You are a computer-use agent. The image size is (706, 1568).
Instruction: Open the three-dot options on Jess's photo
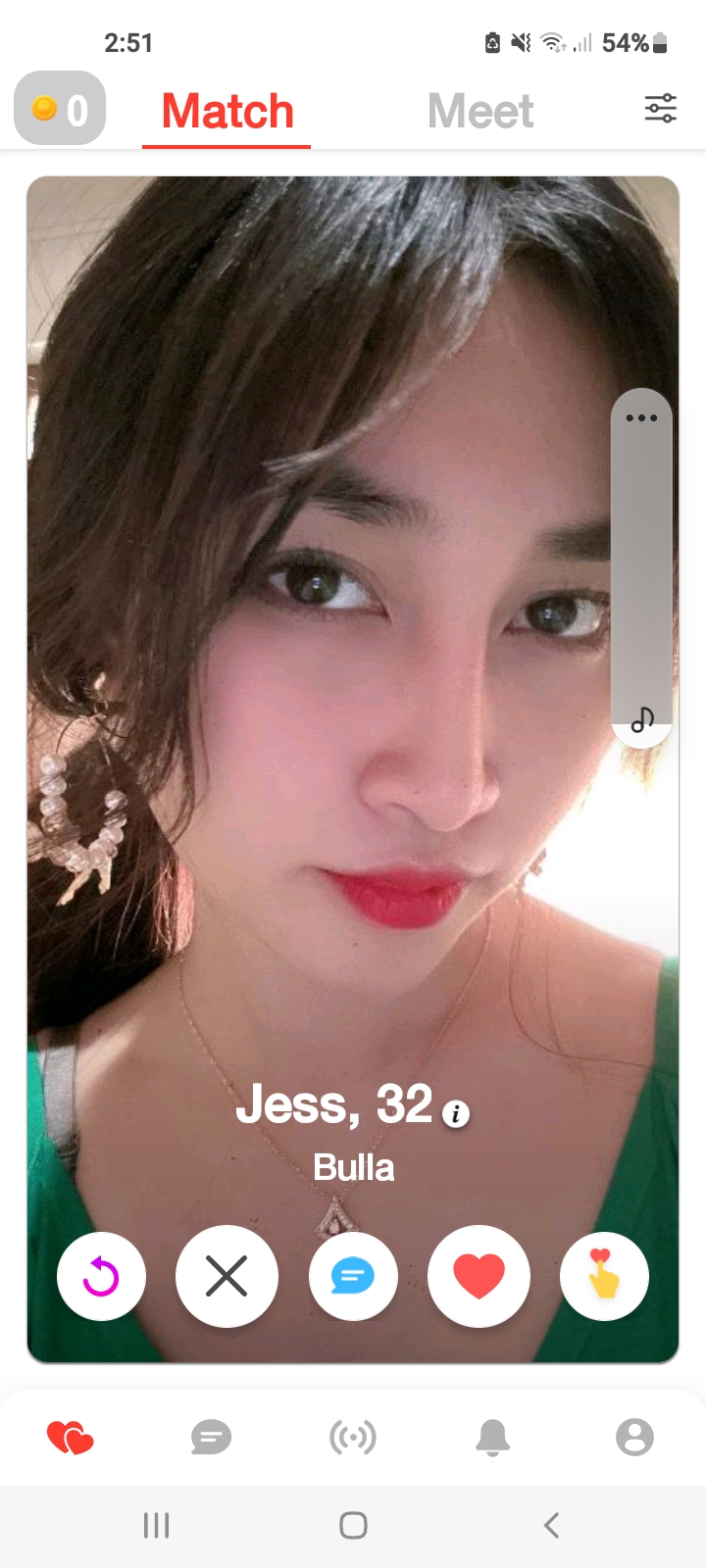641,418
